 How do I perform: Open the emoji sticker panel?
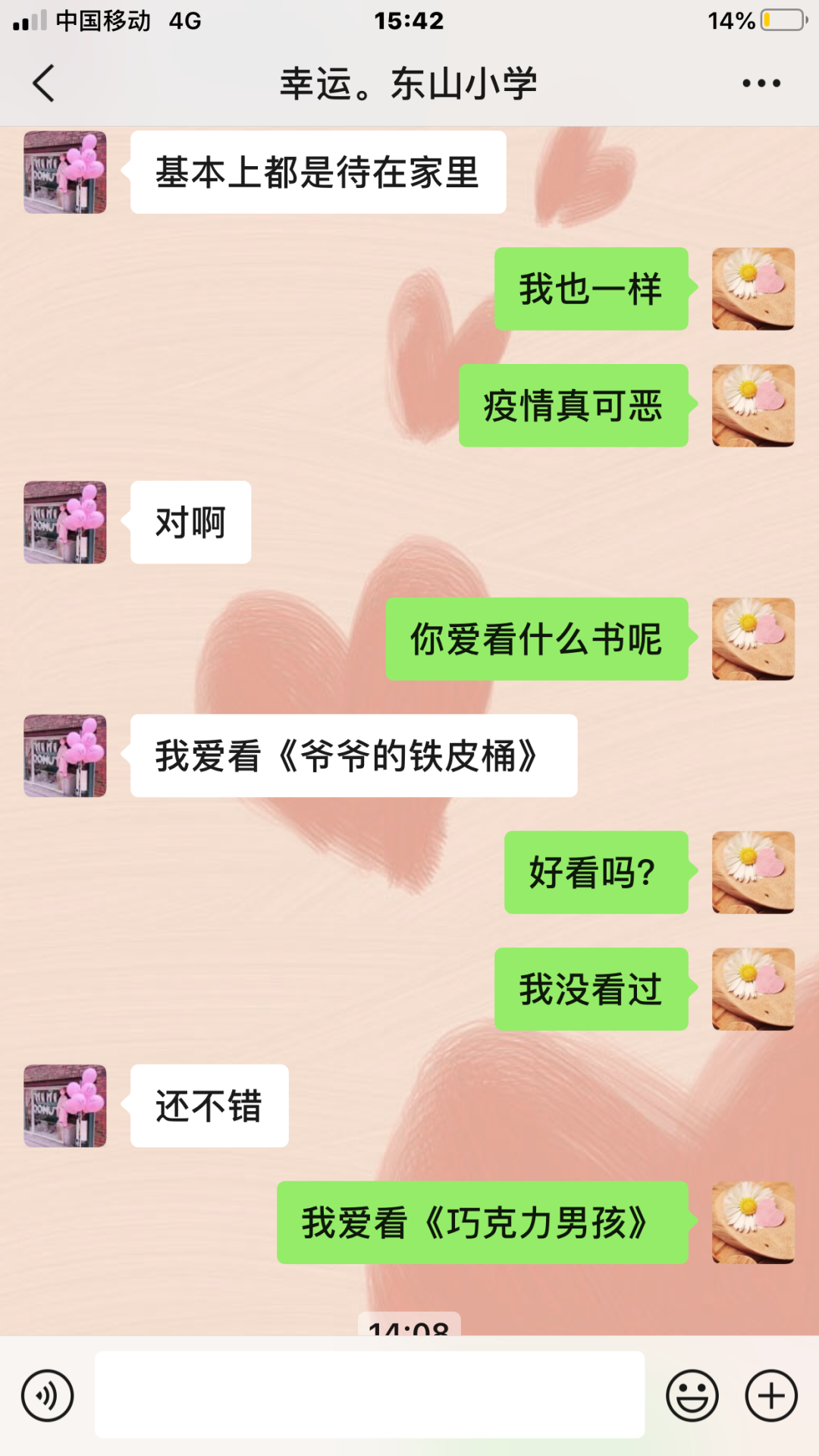pyautogui.click(x=692, y=1395)
